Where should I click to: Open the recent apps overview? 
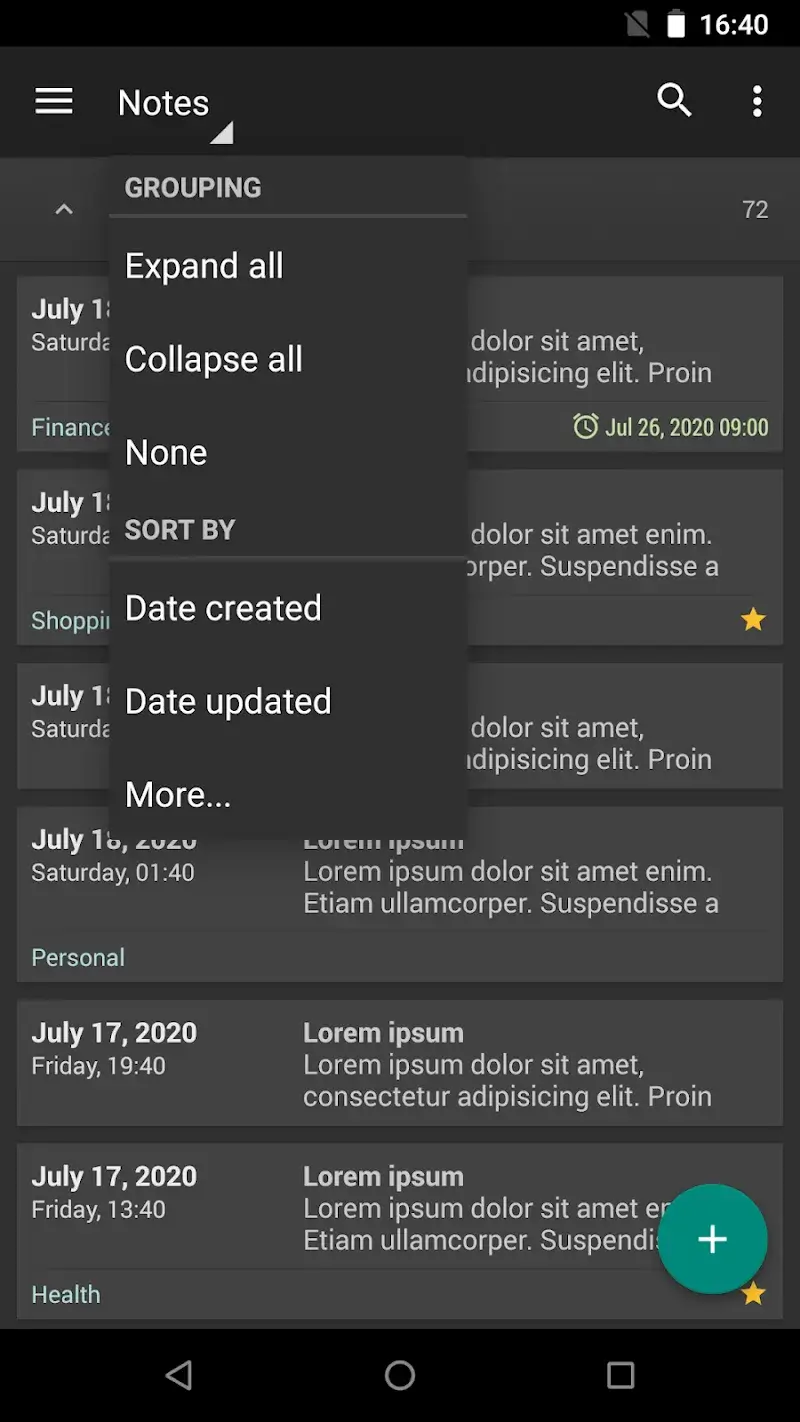tap(619, 1375)
